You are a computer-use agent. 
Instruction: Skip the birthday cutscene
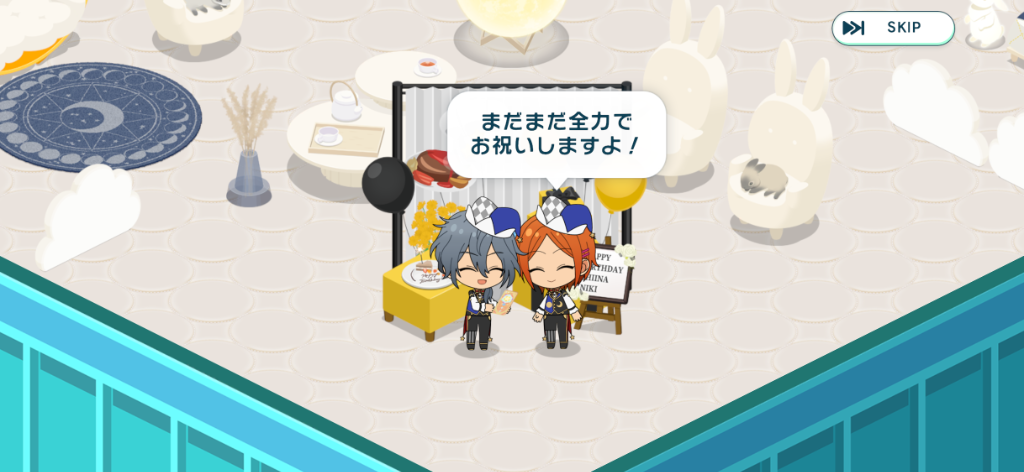pos(892,28)
